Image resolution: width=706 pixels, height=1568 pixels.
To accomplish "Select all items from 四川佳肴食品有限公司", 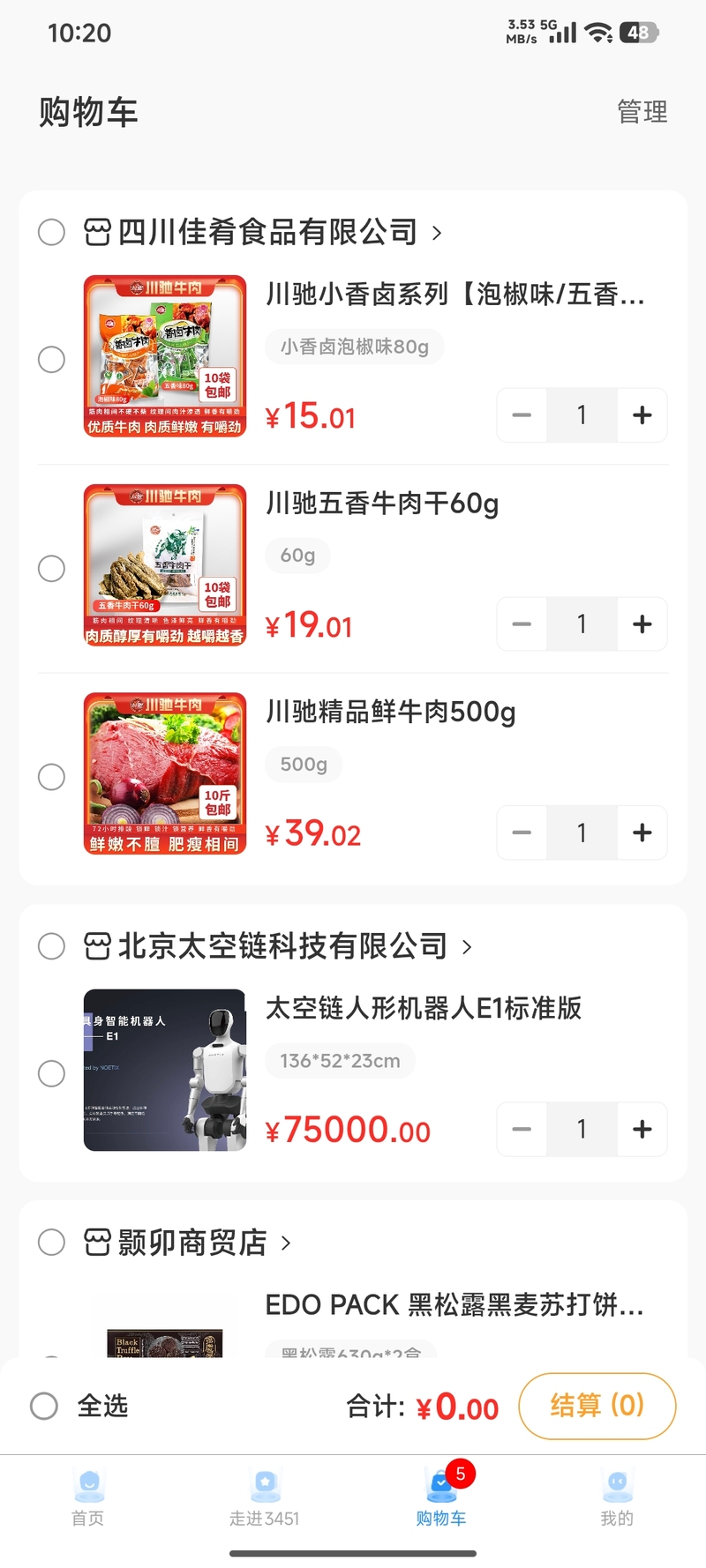I will 52,233.
